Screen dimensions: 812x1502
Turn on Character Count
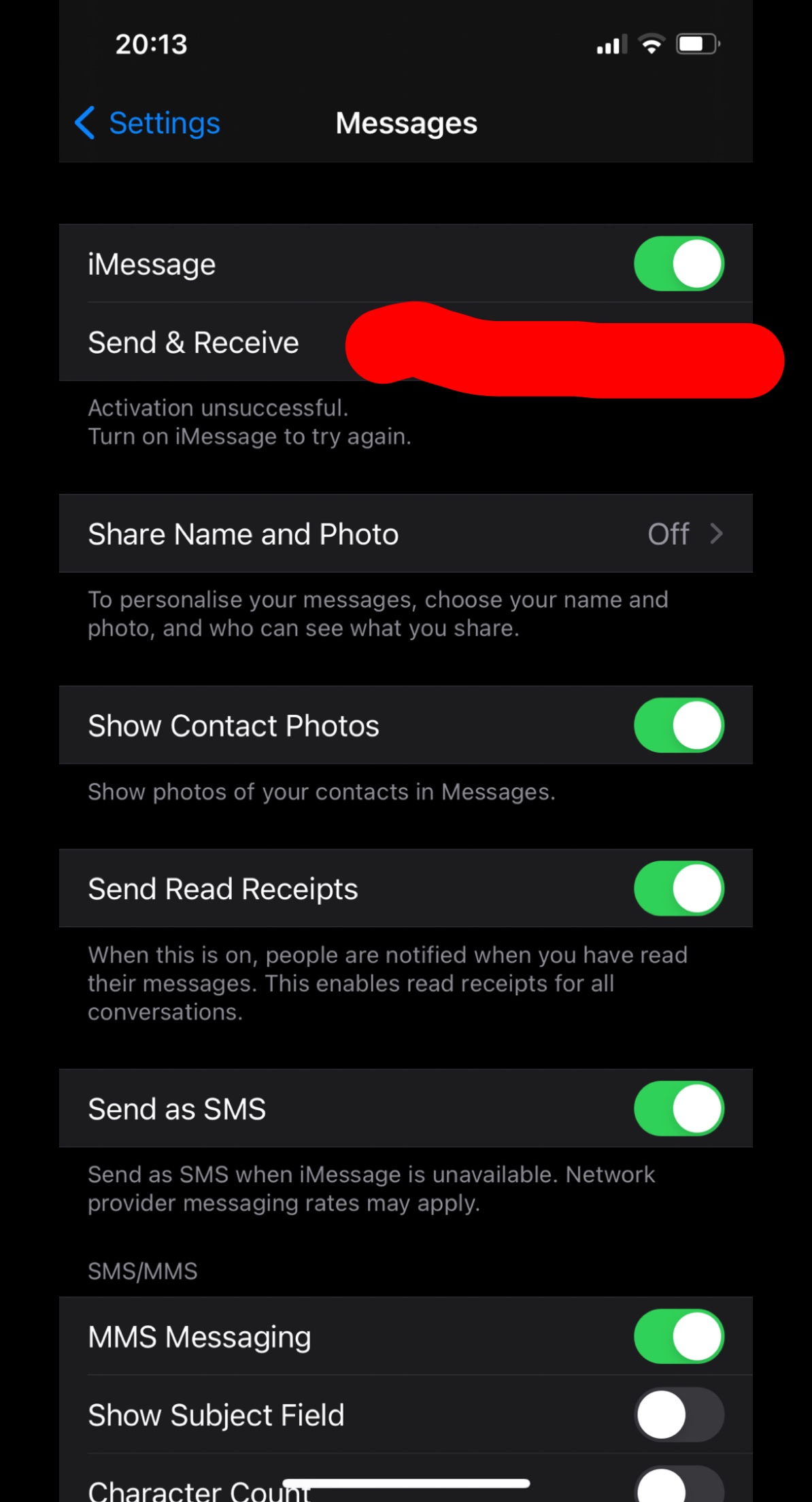point(678,1487)
